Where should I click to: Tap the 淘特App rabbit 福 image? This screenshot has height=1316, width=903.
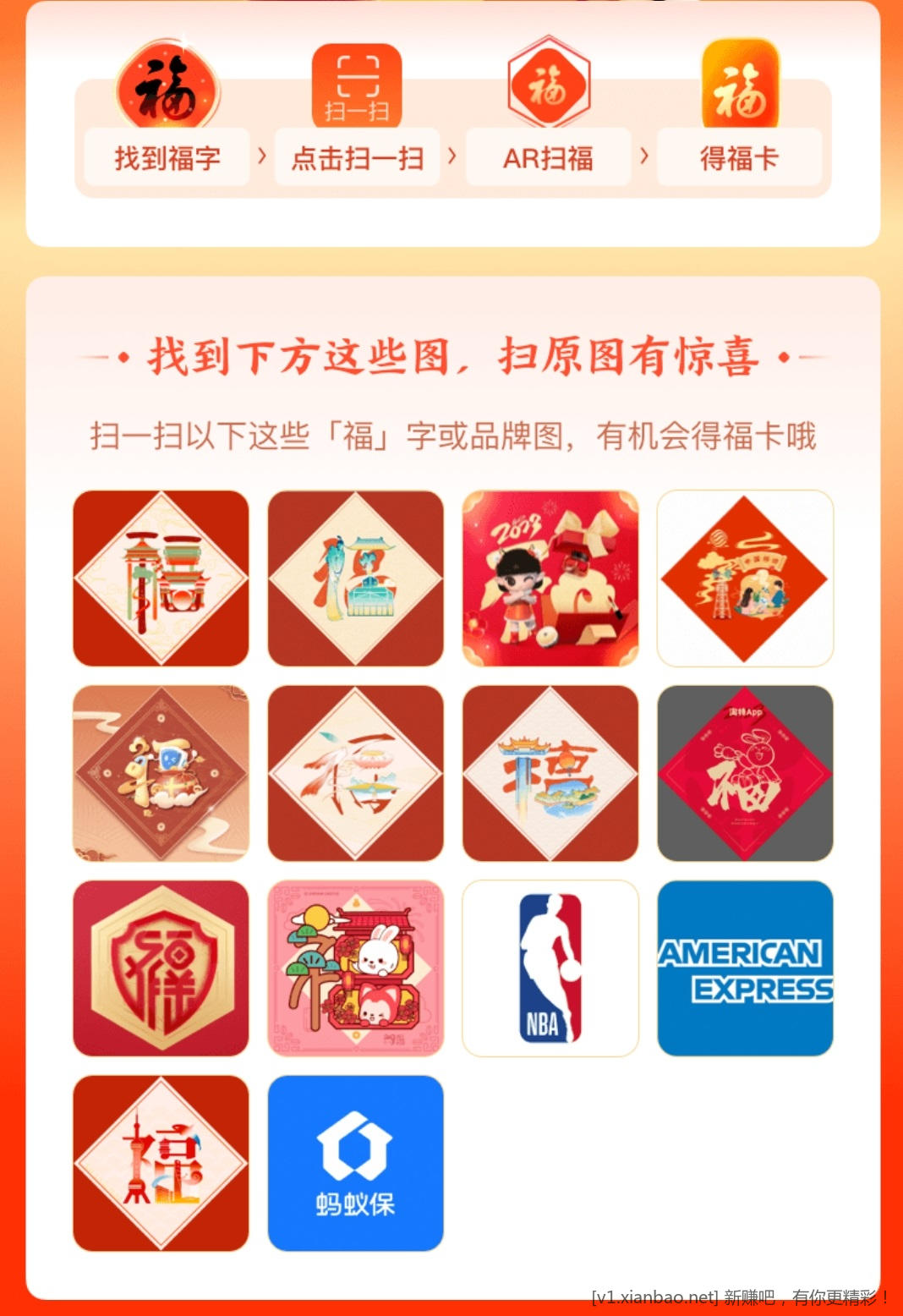click(745, 773)
